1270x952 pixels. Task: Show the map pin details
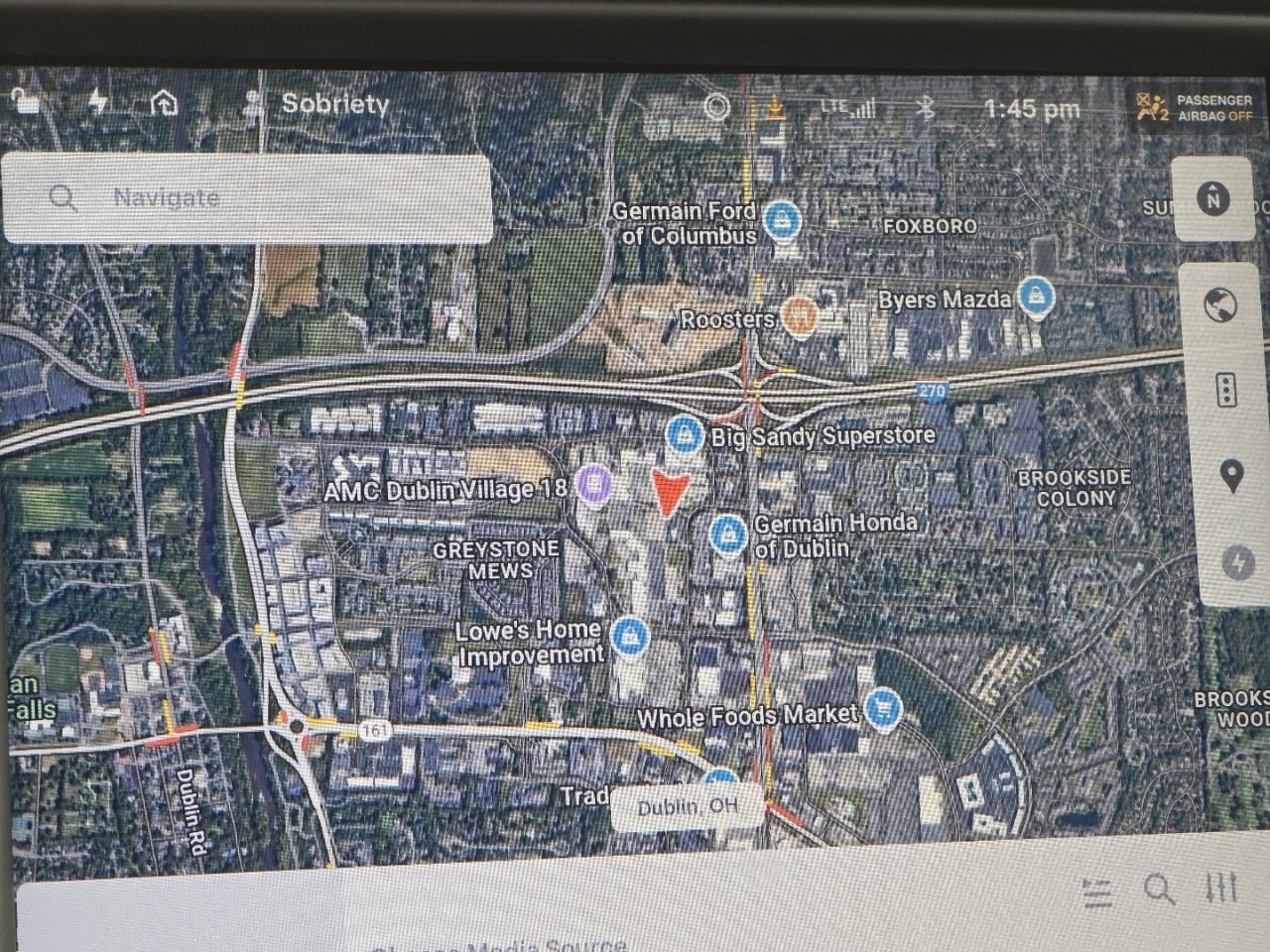coord(1231,477)
